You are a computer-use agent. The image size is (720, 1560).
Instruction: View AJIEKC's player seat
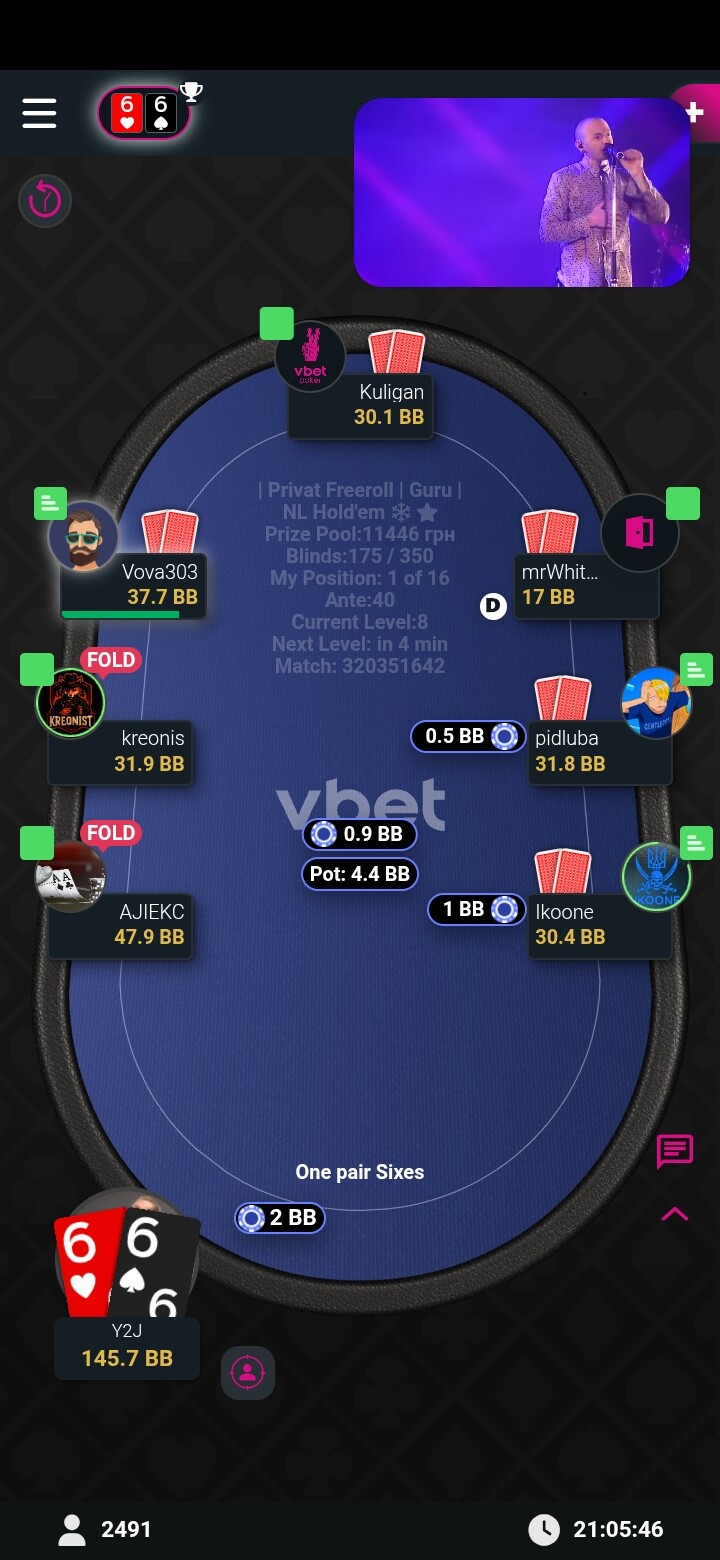tap(120, 924)
